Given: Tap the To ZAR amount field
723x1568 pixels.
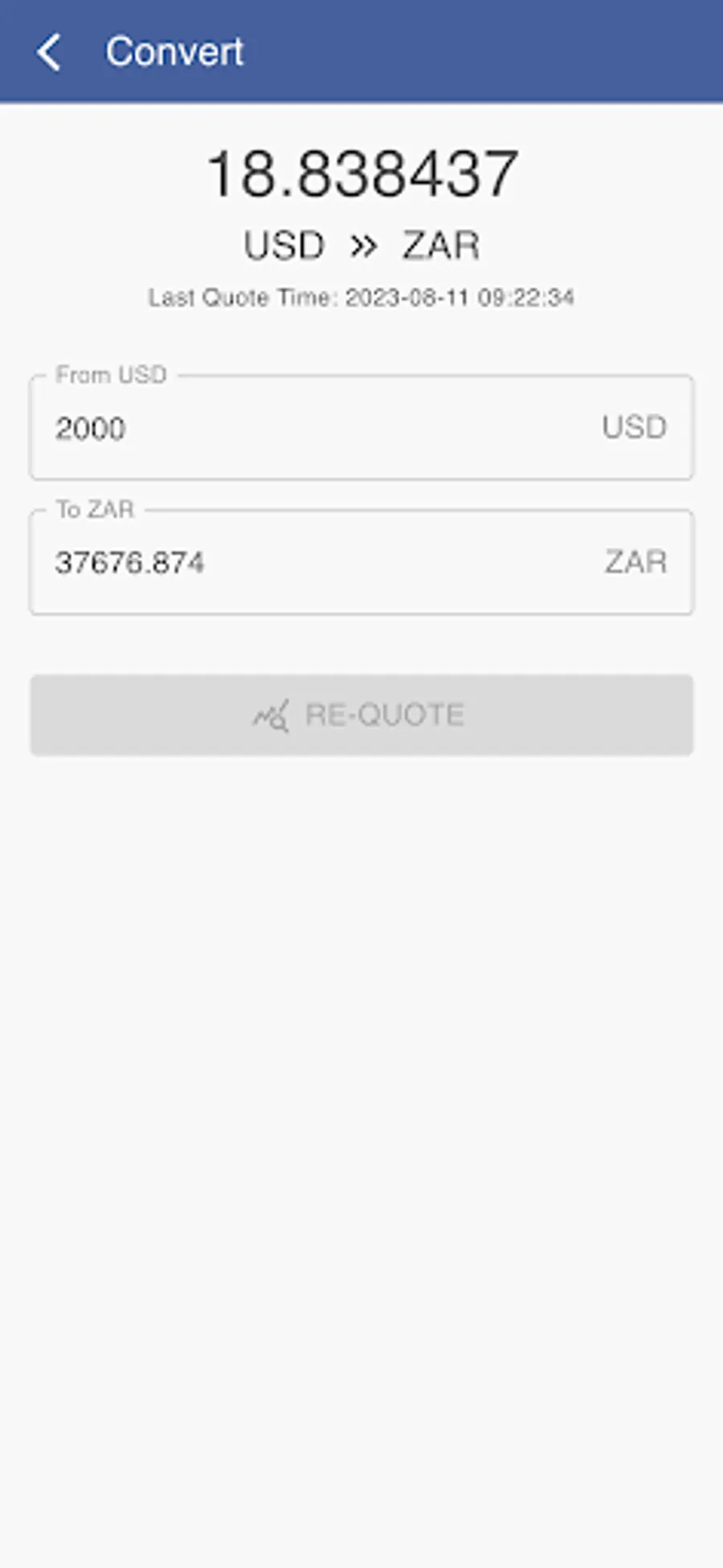Looking at the screenshot, I should 321,562.
